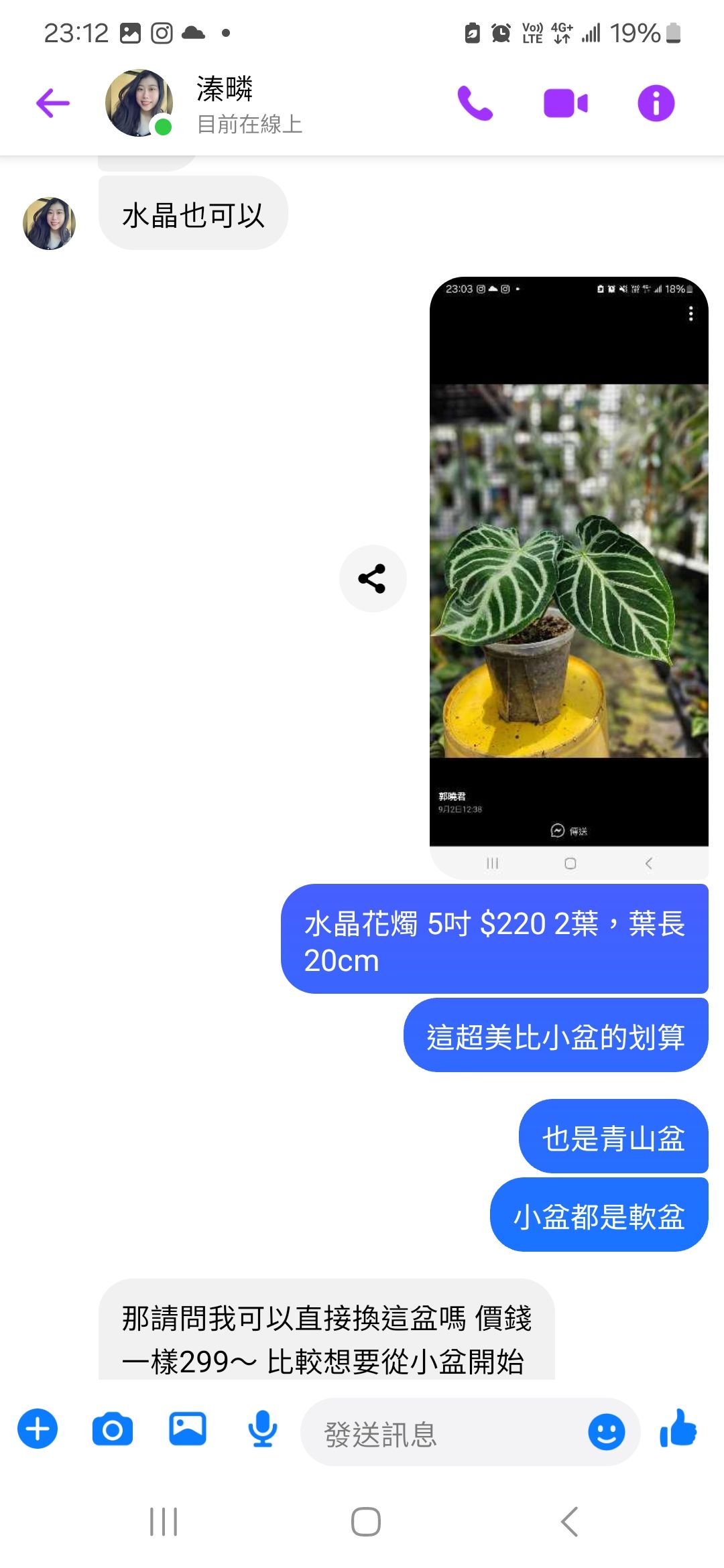Go back to the chat list
724x1568 pixels.
[x=53, y=103]
